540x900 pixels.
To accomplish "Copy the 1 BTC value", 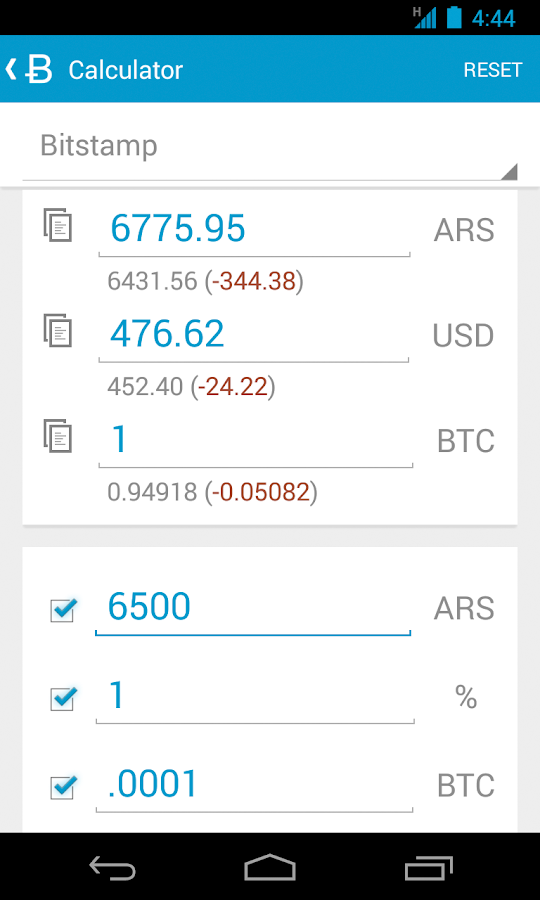I will 57,436.
